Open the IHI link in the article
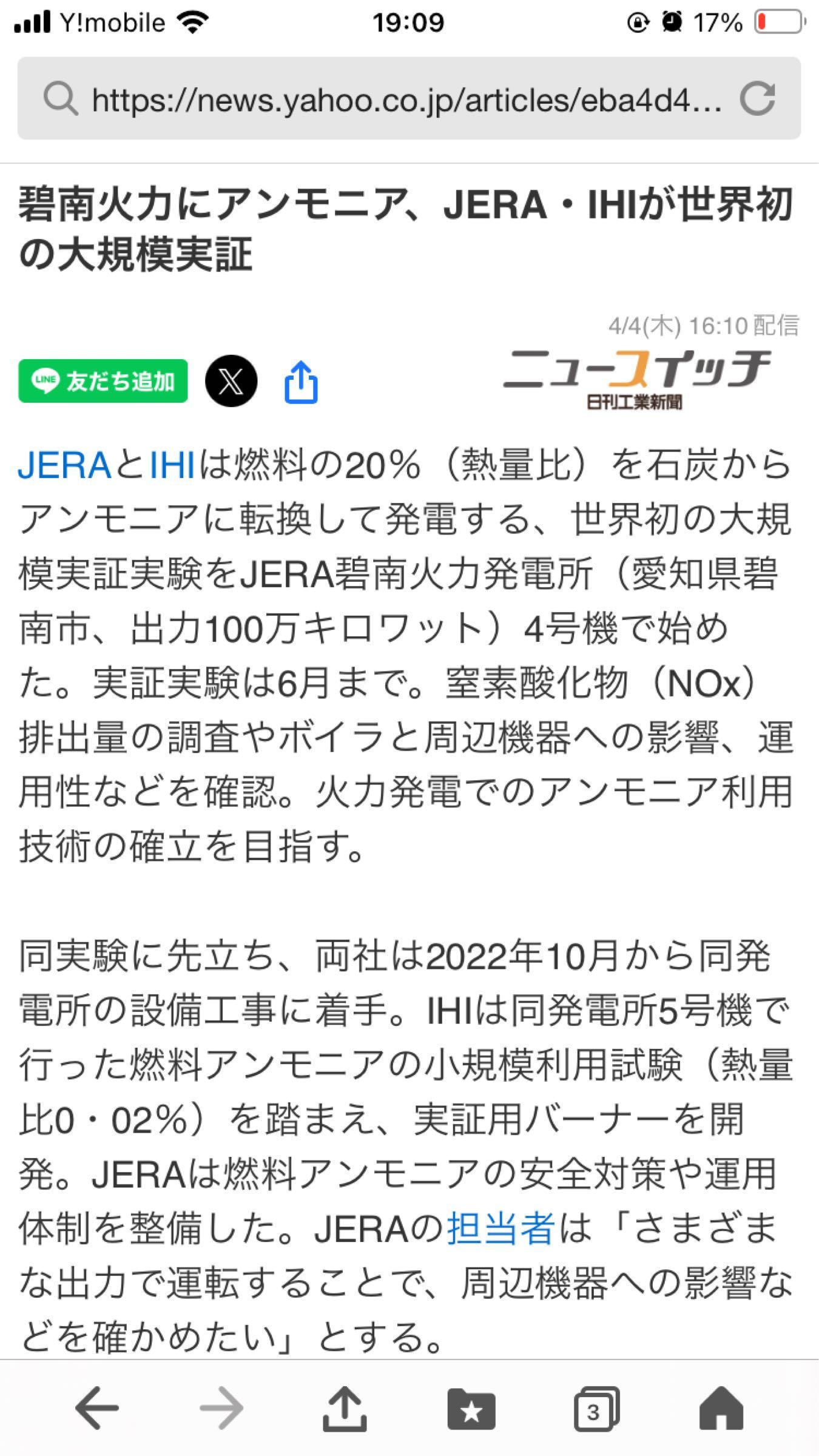The height and width of the screenshot is (1456, 819). coord(171,467)
